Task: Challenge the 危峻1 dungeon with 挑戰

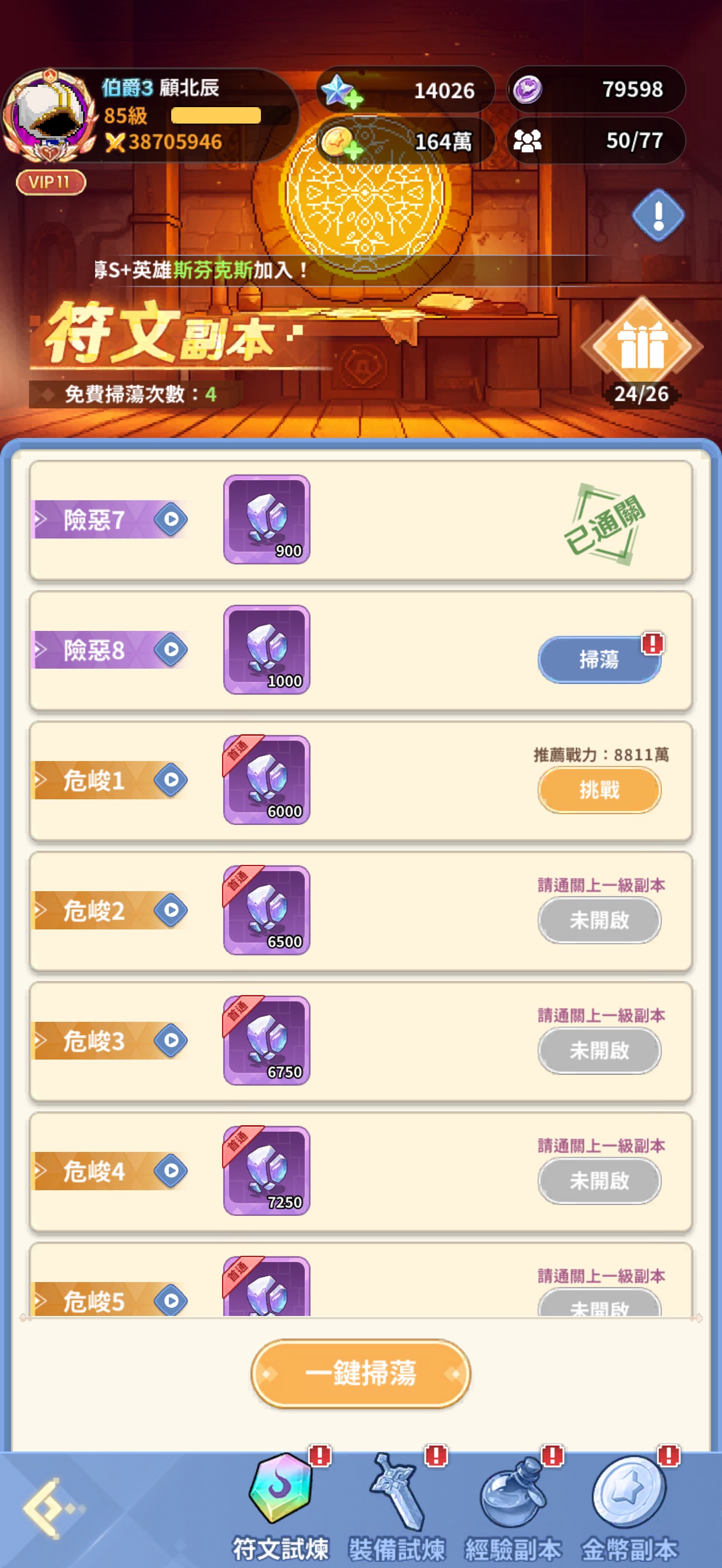Action: pyautogui.click(x=599, y=790)
